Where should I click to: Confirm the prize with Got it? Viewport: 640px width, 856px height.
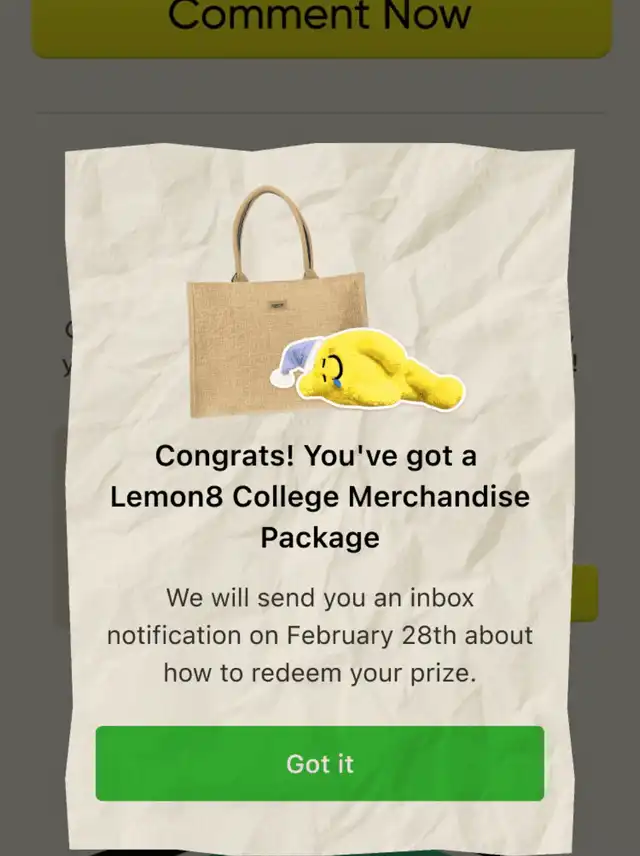click(x=320, y=764)
